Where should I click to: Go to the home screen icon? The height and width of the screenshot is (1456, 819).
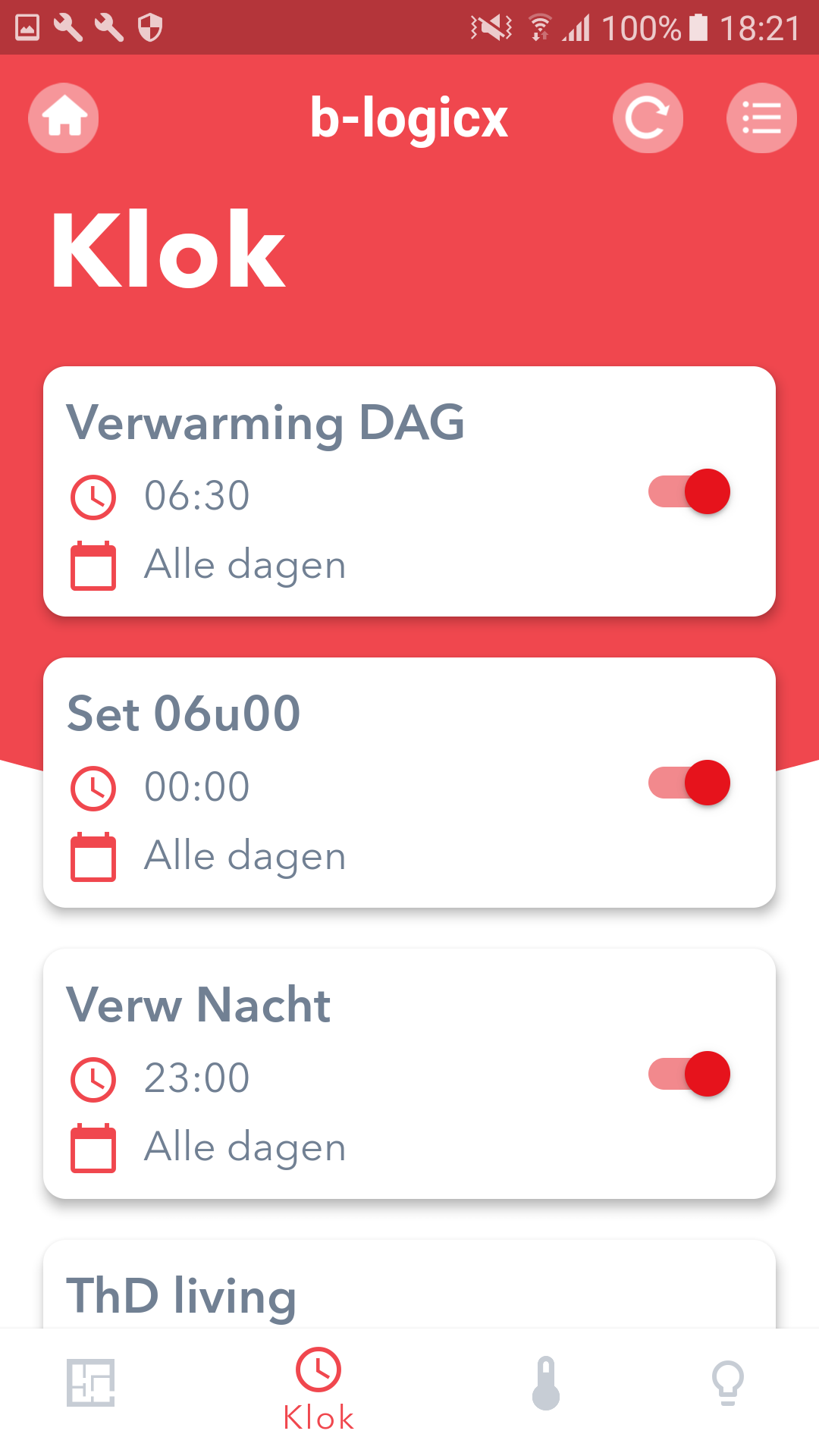point(64,118)
